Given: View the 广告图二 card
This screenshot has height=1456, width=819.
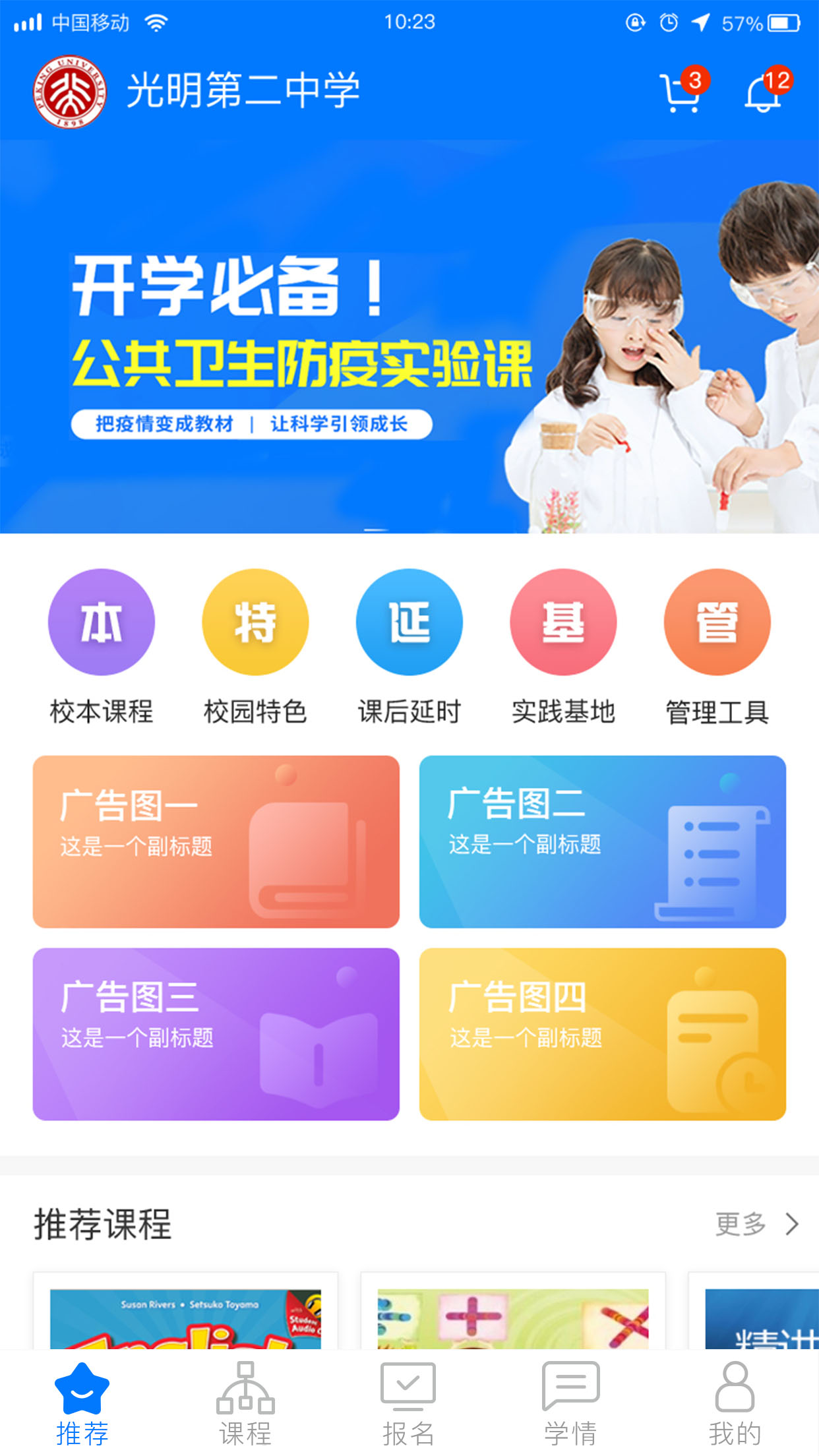Looking at the screenshot, I should pyautogui.click(x=602, y=841).
